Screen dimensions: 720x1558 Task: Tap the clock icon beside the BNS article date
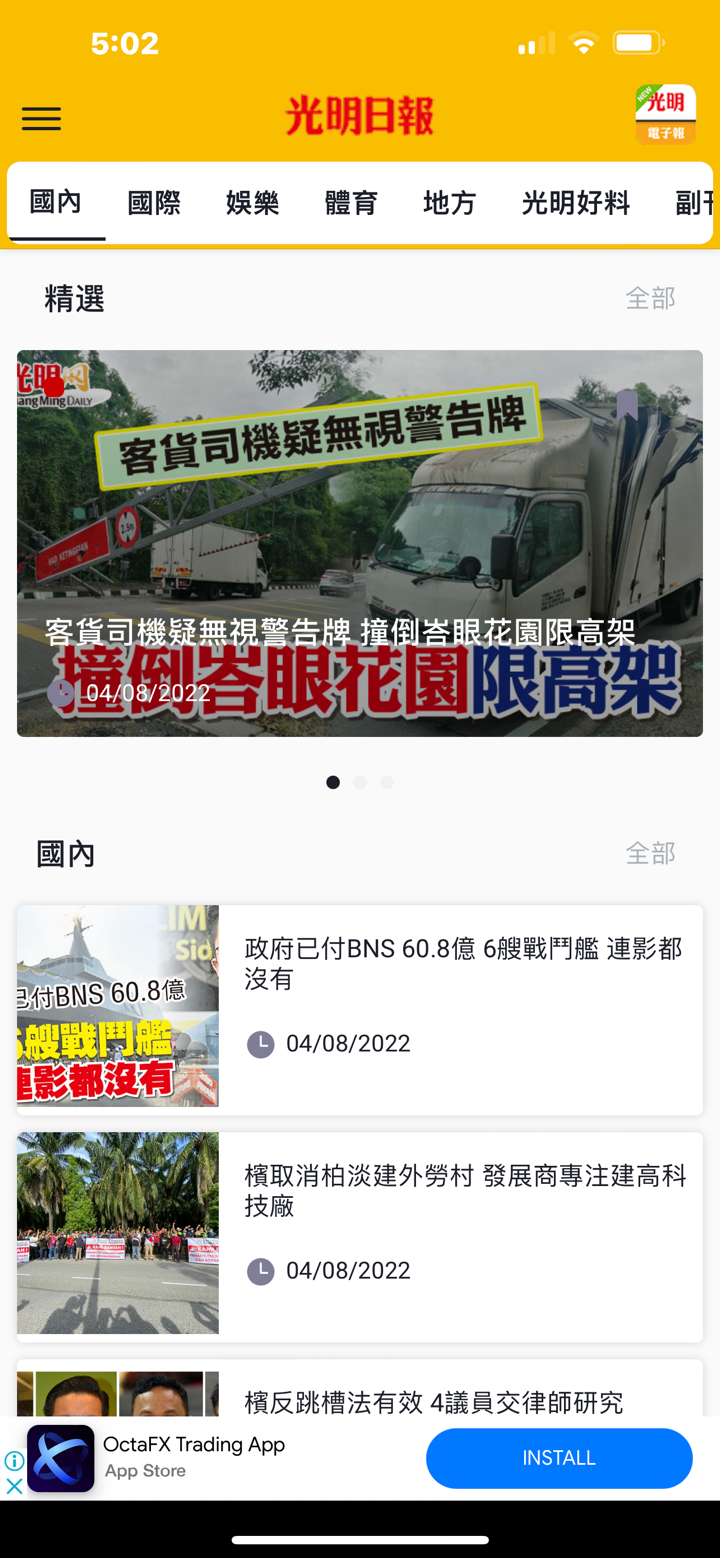pos(260,1043)
